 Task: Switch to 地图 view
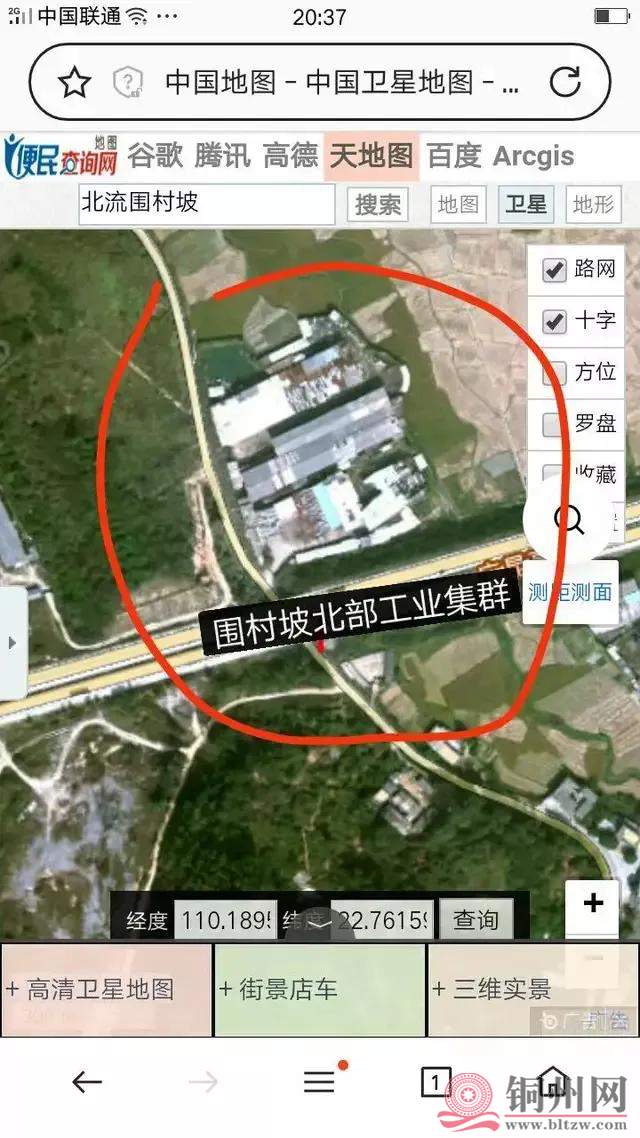459,204
